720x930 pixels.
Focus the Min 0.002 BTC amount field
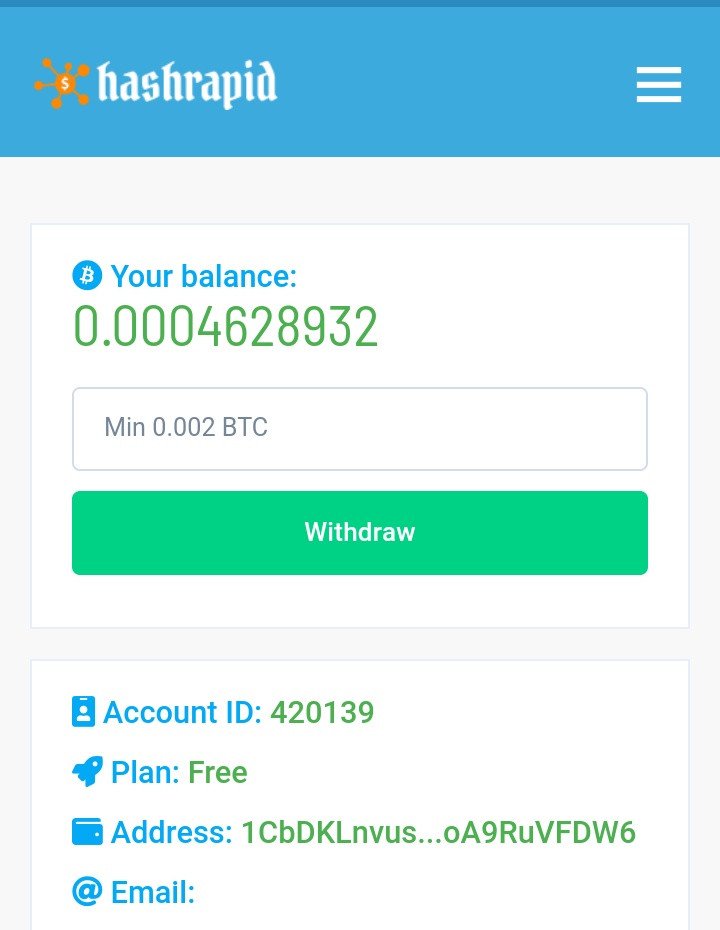coord(360,428)
